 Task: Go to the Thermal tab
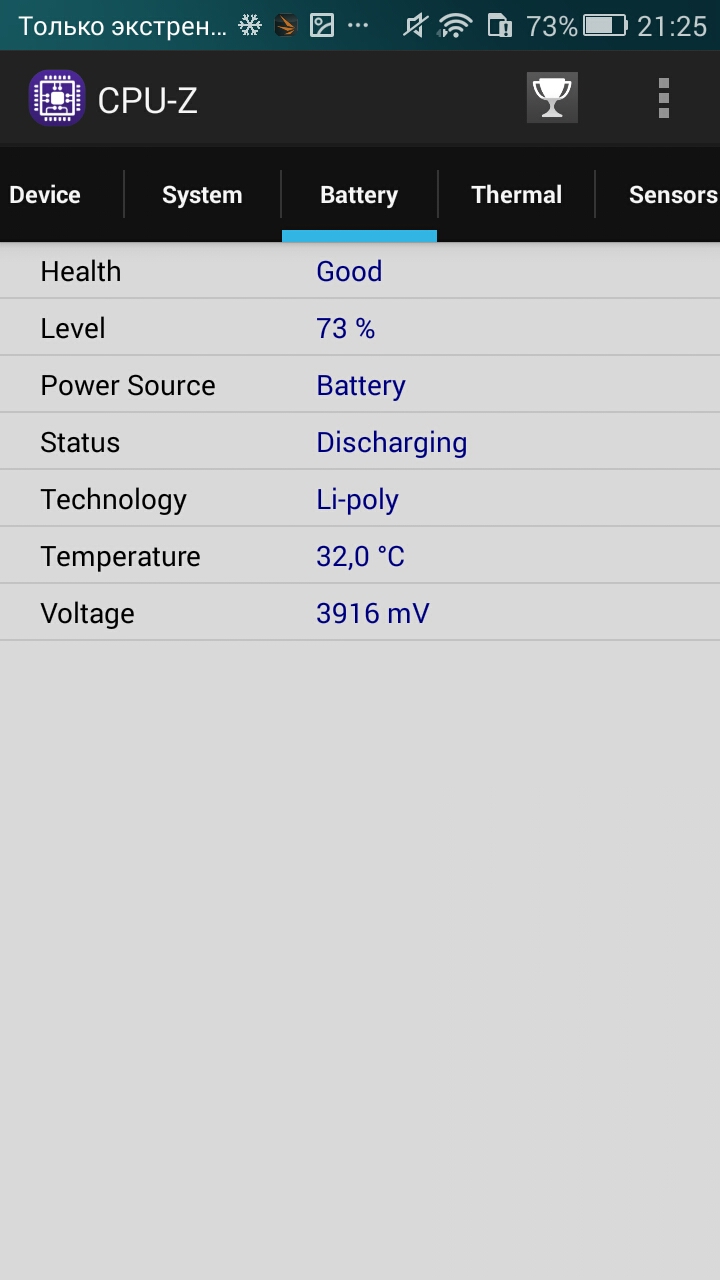(x=516, y=195)
